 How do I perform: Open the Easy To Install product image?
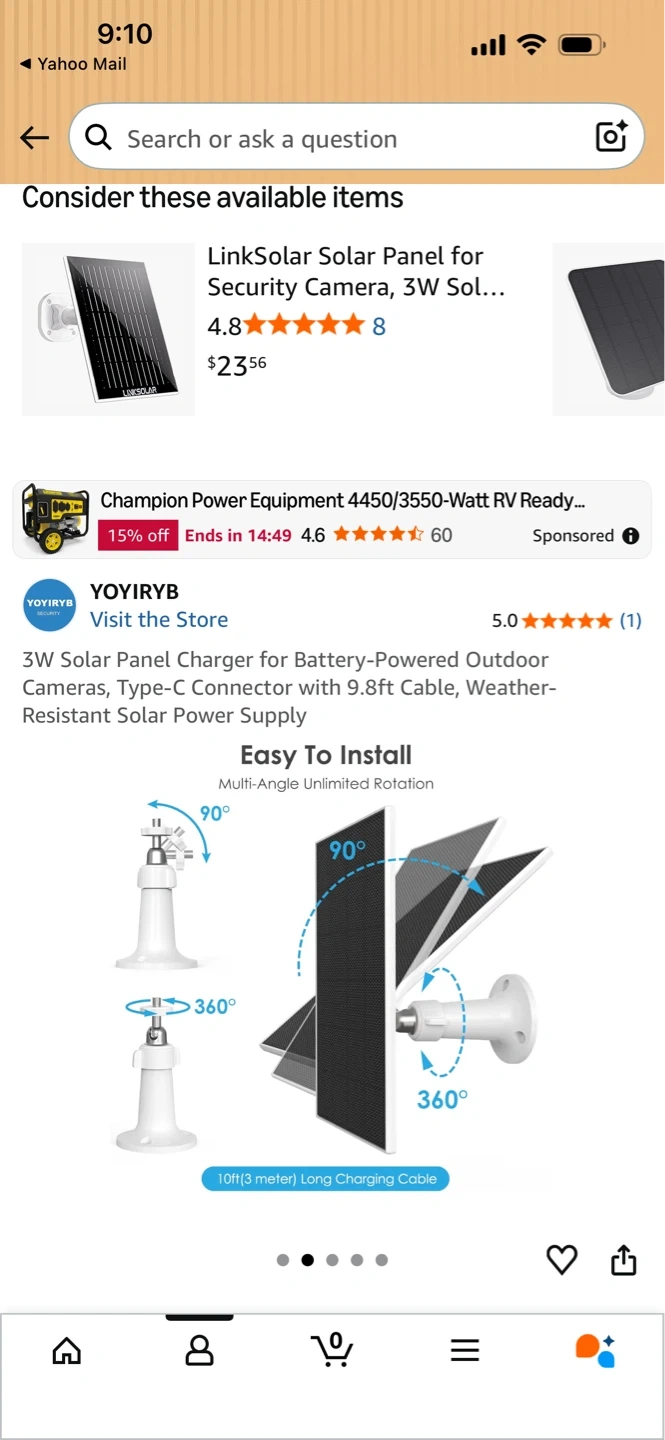[330, 965]
